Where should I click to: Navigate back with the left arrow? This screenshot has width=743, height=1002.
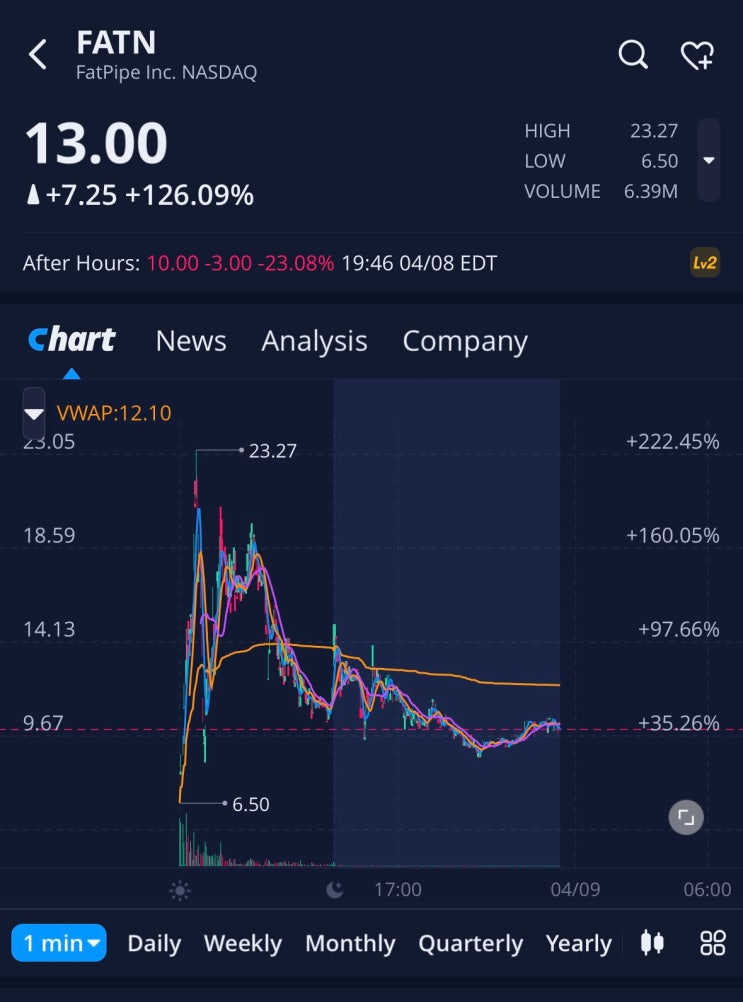pos(37,55)
